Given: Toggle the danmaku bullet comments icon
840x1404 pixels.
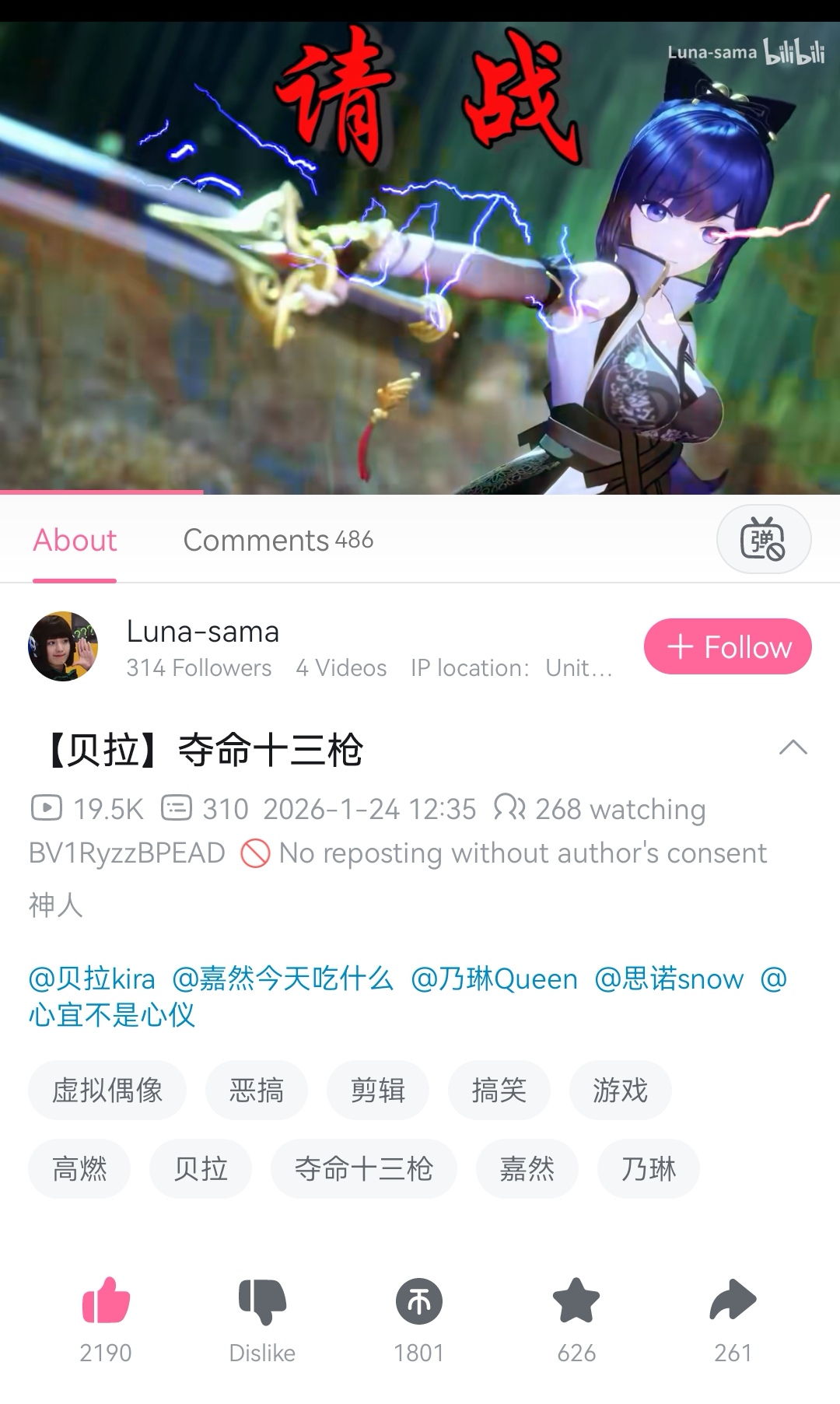Looking at the screenshot, I should tap(763, 539).
